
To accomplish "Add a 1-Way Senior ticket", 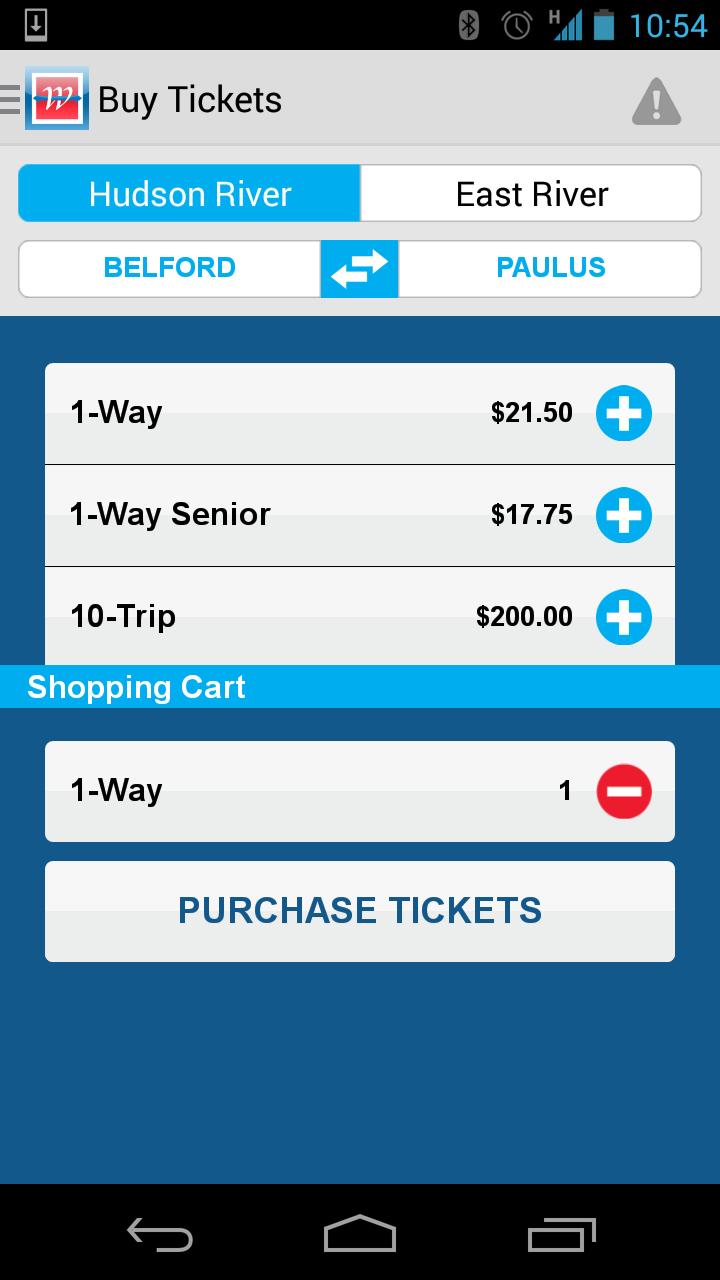I will pos(624,515).
